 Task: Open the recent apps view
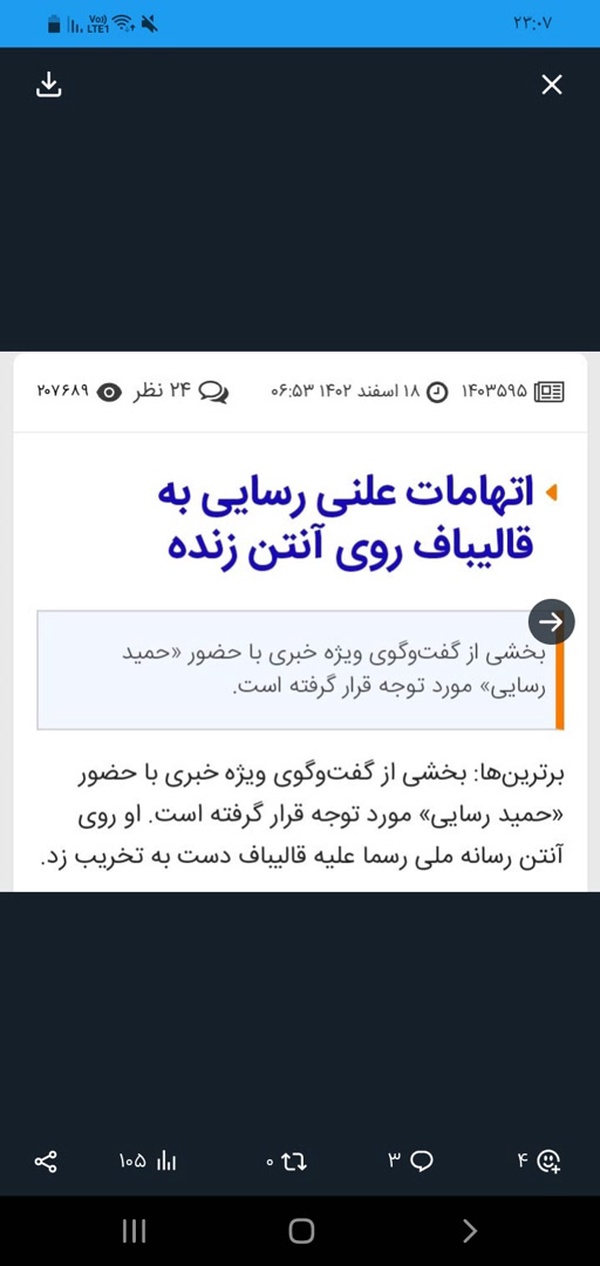(134, 1231)
